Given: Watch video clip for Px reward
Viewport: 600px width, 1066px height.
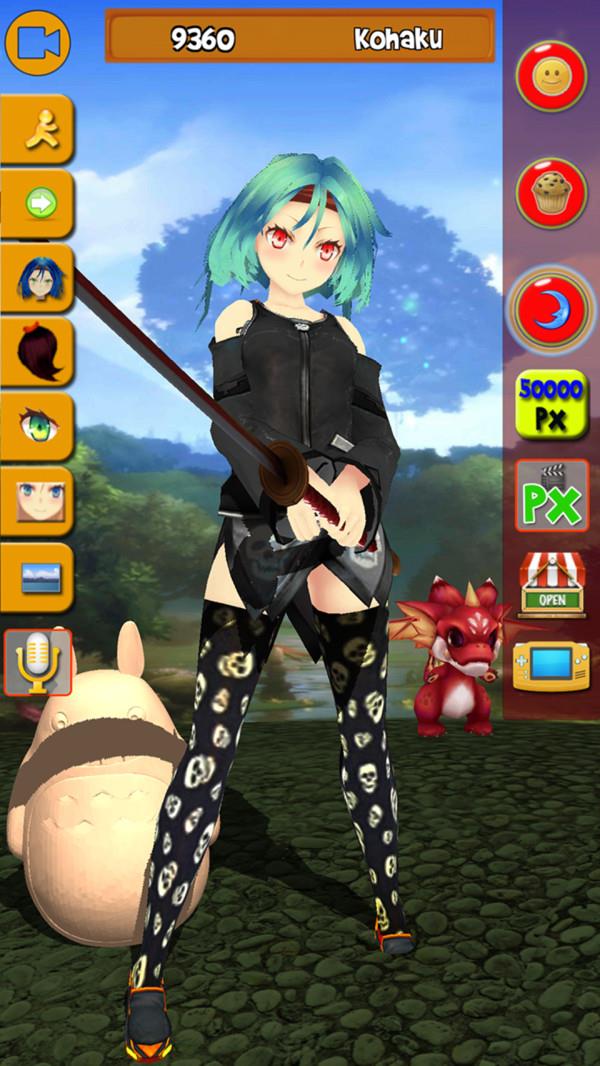Looking at the screenshot, I should coord(552,495).
